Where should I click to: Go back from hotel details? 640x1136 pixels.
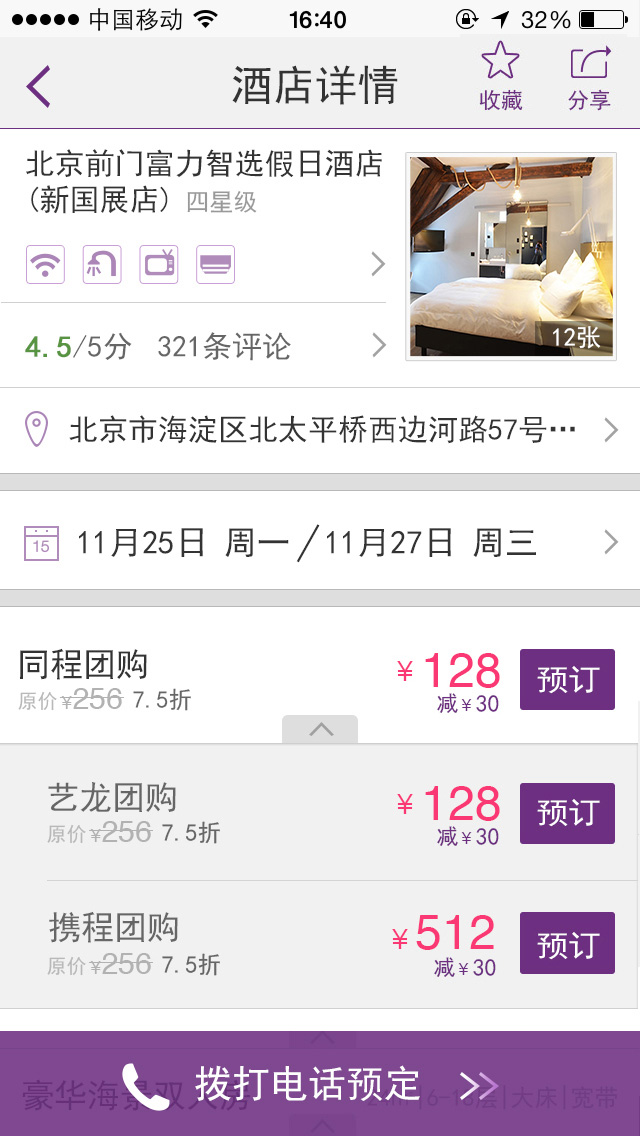tap(39, 86)
